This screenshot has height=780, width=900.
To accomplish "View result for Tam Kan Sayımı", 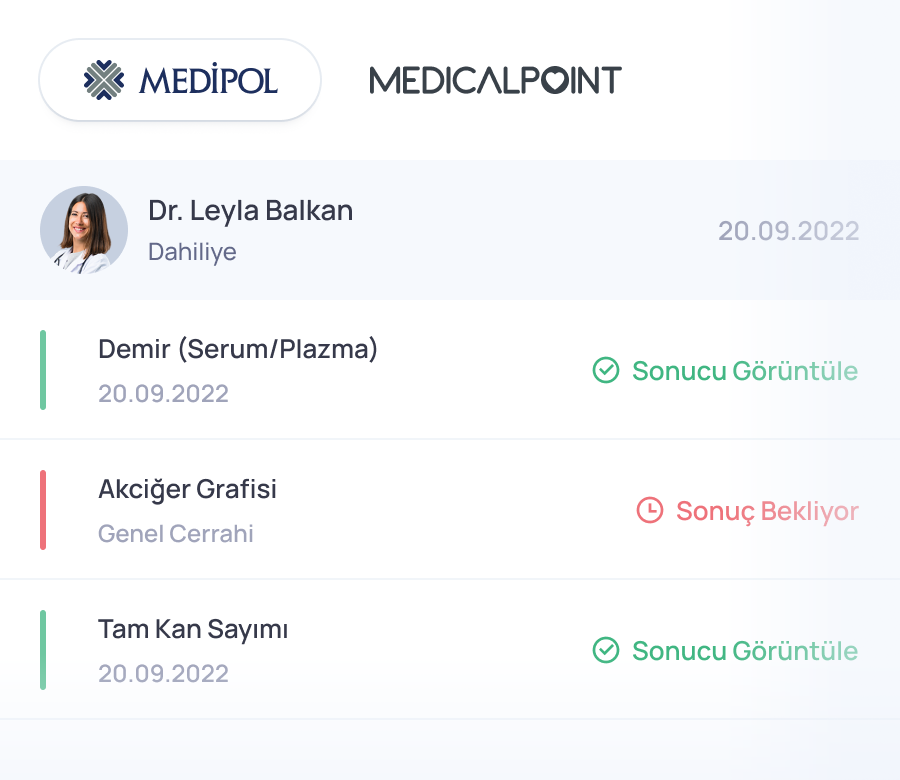I will pos(726,651).
